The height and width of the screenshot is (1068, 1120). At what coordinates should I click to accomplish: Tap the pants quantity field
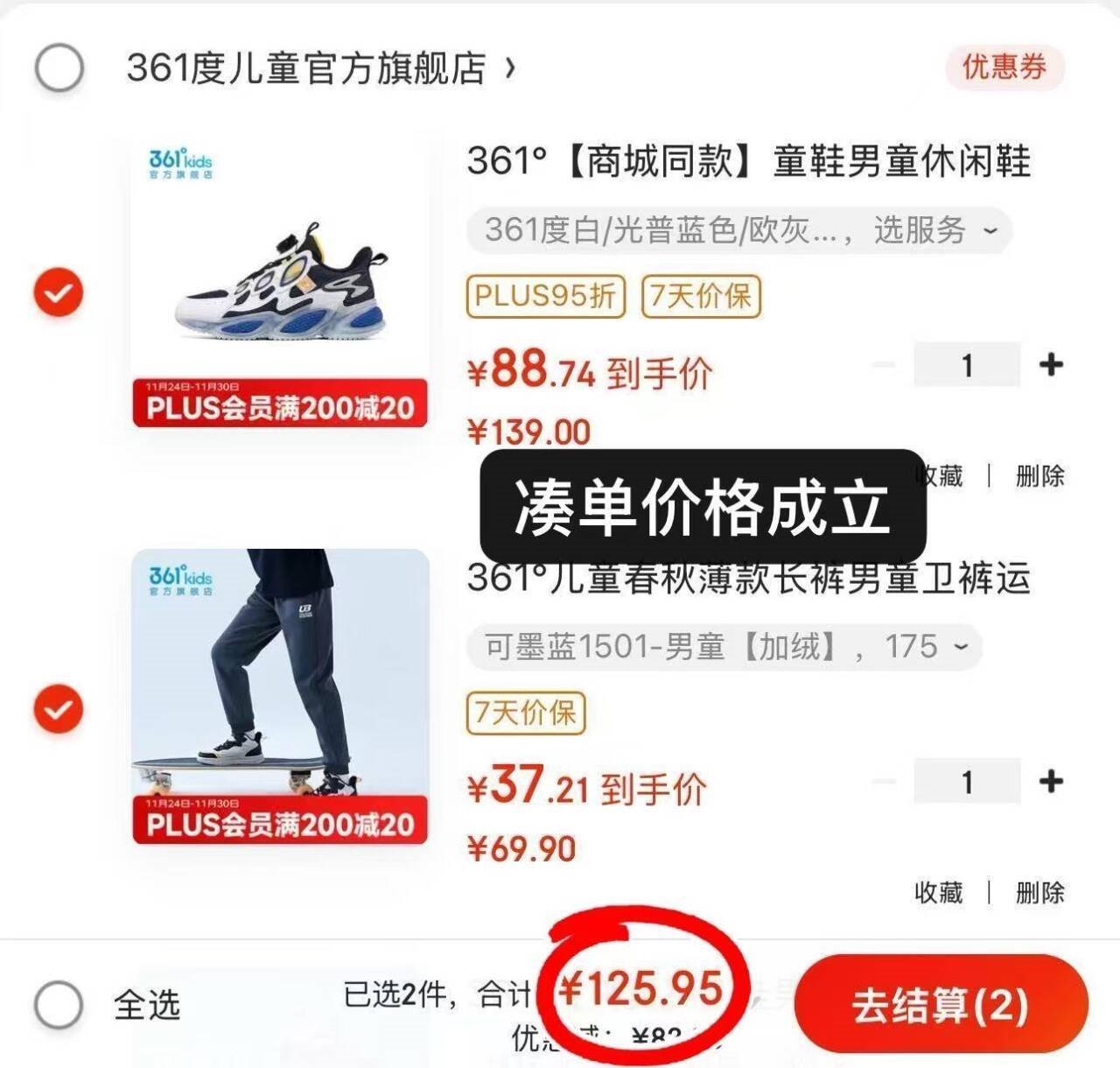click(x=966, y=781)
